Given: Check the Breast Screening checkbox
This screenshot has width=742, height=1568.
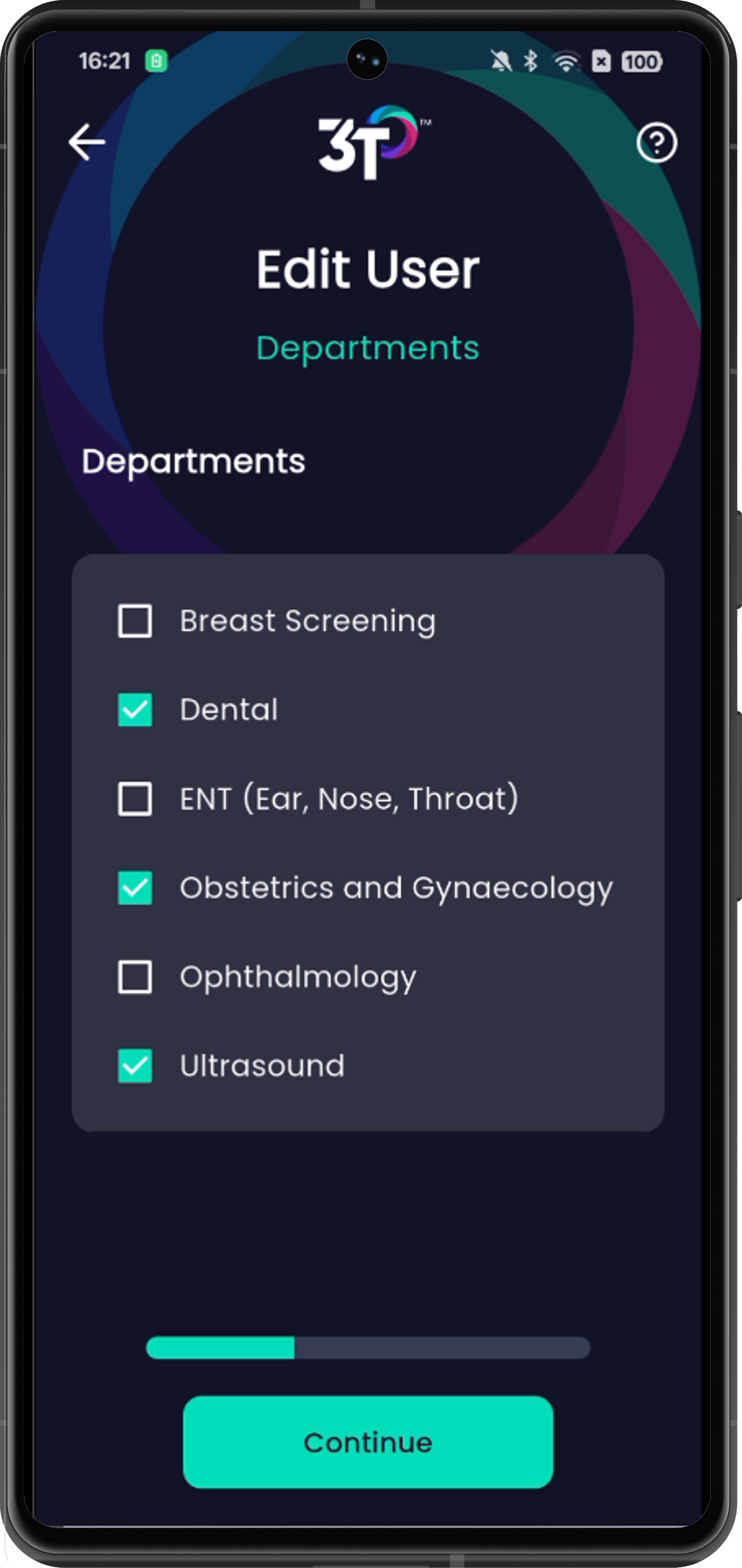Looking at the screenshot, I should pos(135,621).
